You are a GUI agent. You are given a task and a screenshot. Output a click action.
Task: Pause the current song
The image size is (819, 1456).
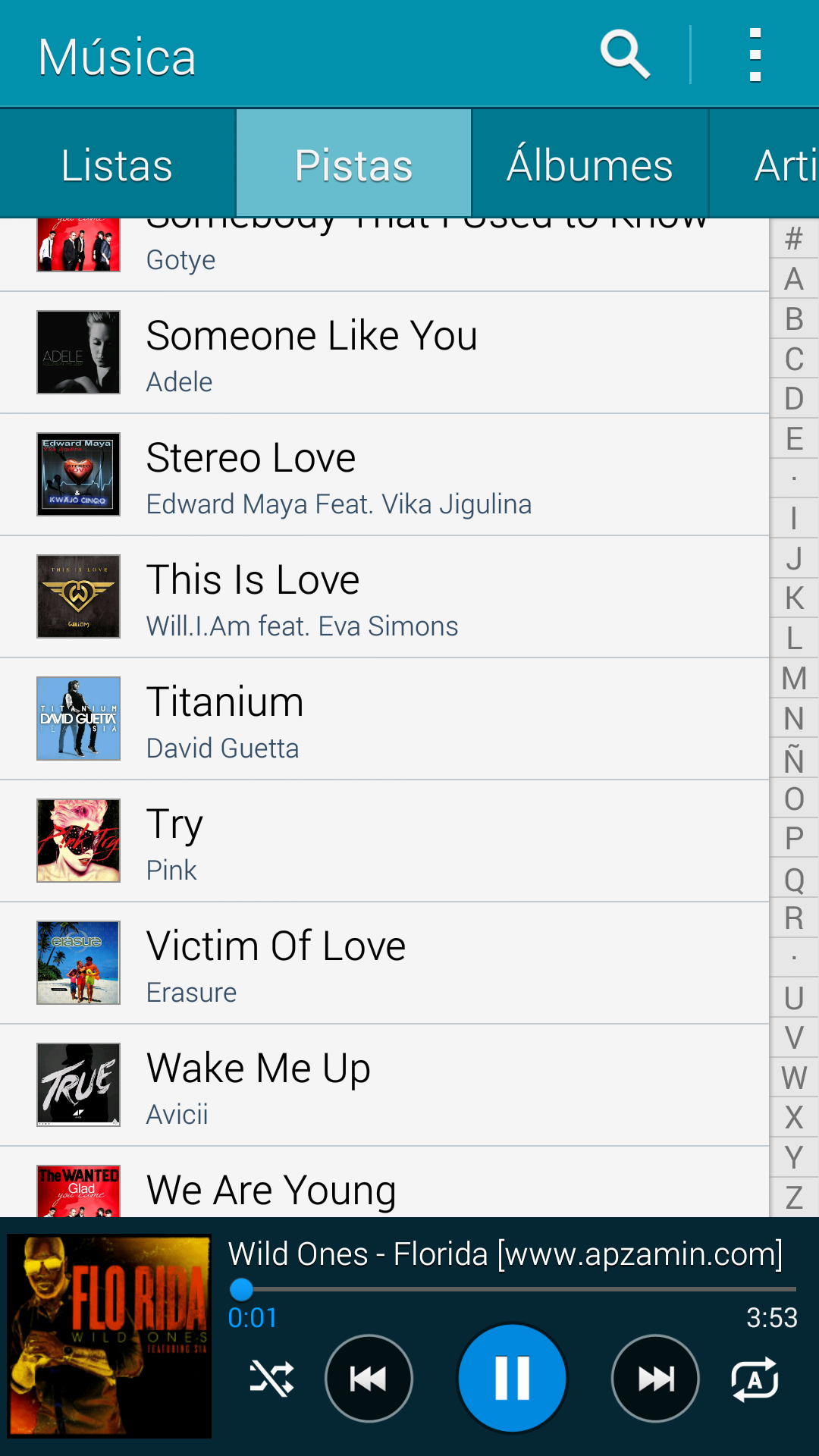pos(512,1378)
